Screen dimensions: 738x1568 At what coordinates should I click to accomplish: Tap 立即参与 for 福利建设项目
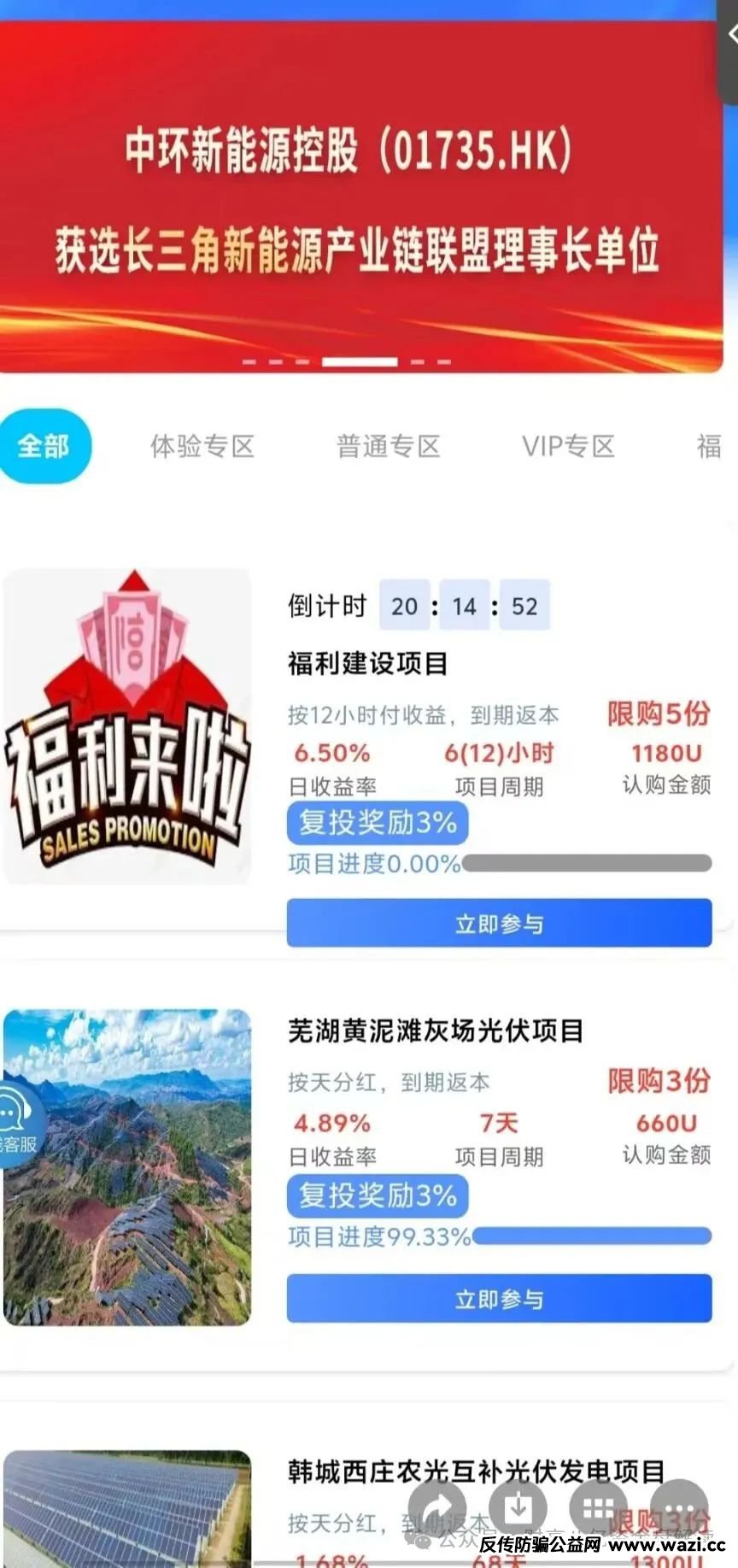pyautogui.click(x=499, y=923)
